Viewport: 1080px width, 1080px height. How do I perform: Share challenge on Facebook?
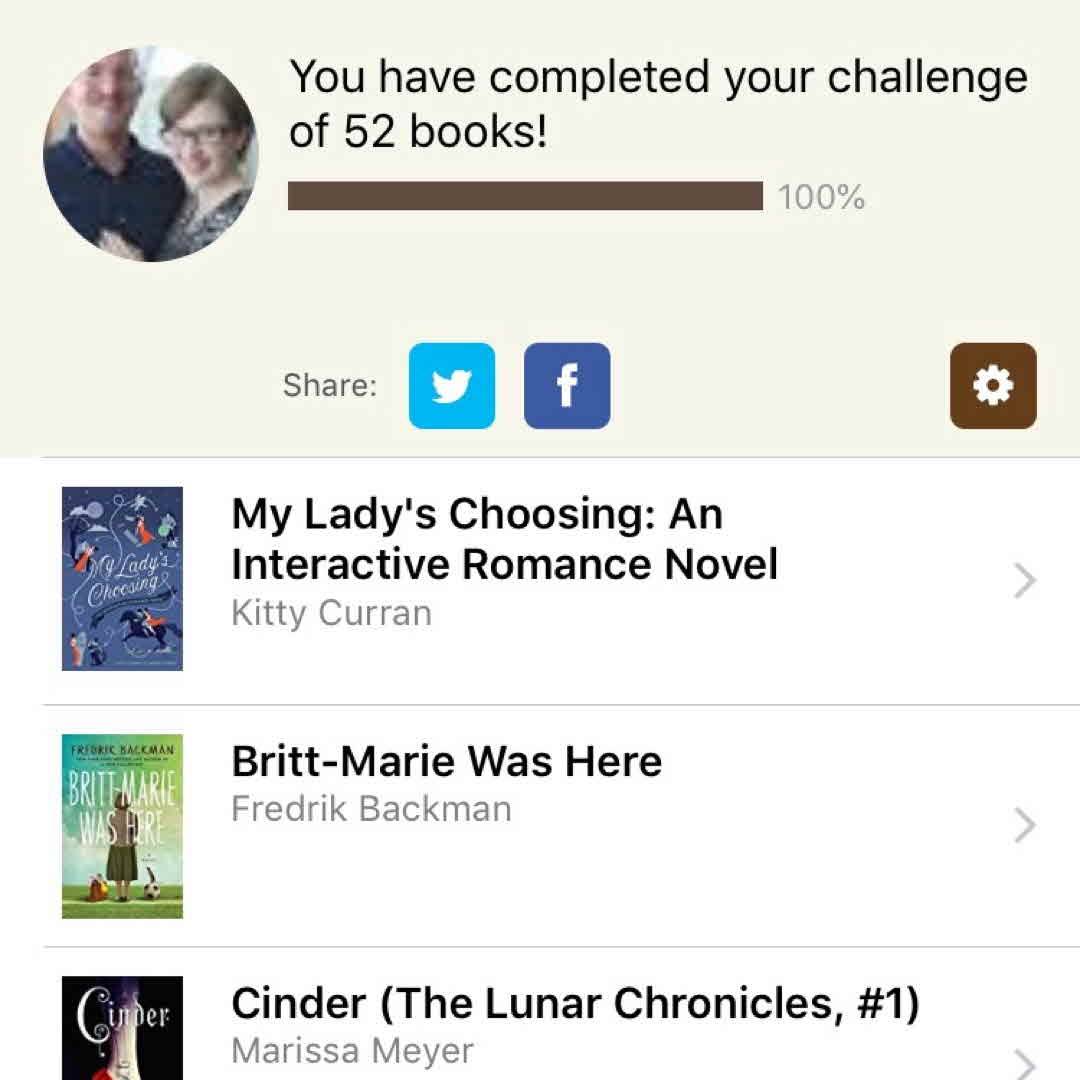point(566,386)
